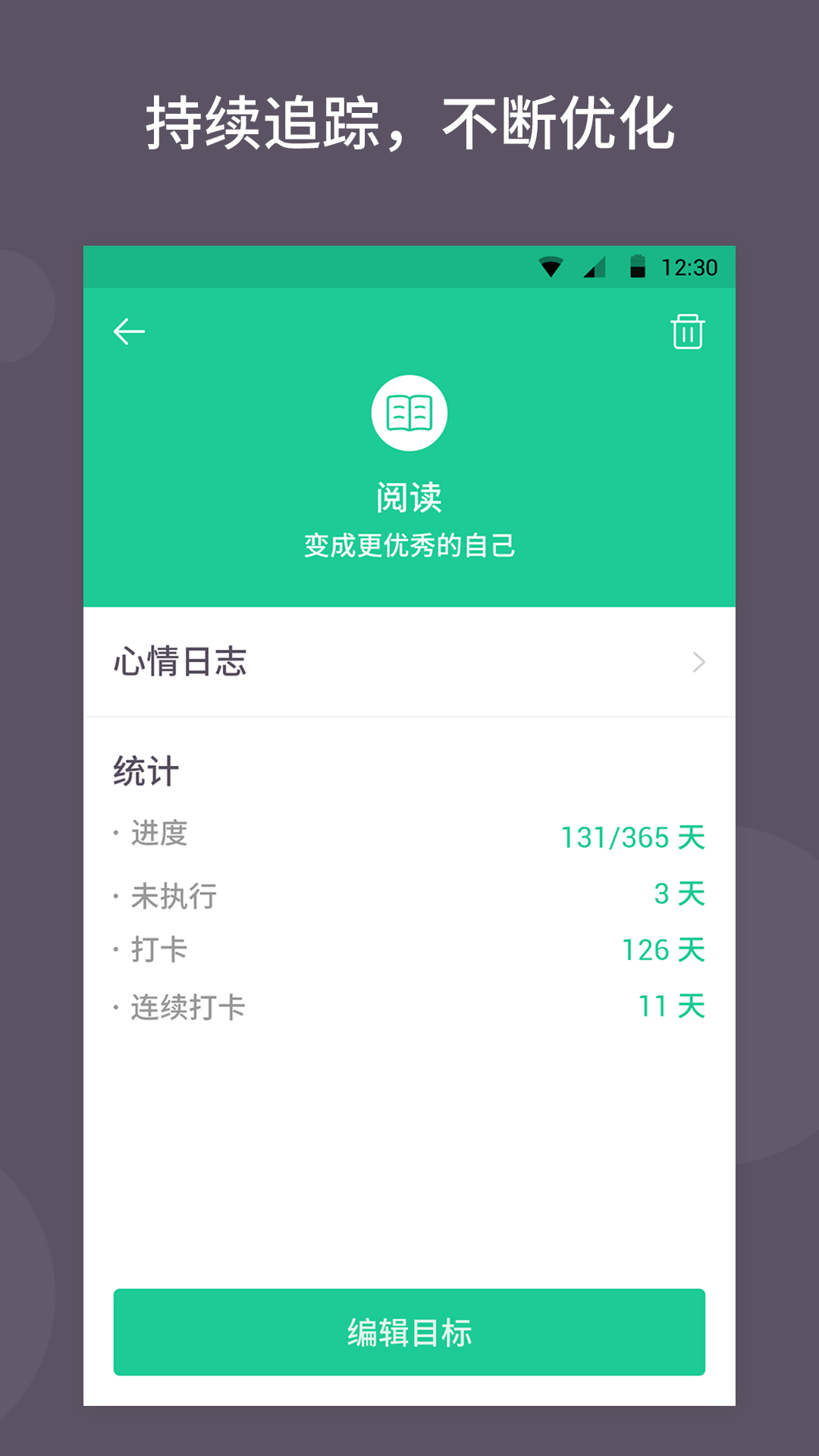
Task: Click the goal subtitle 变成更优秀的自己
Action: point(409,544)
